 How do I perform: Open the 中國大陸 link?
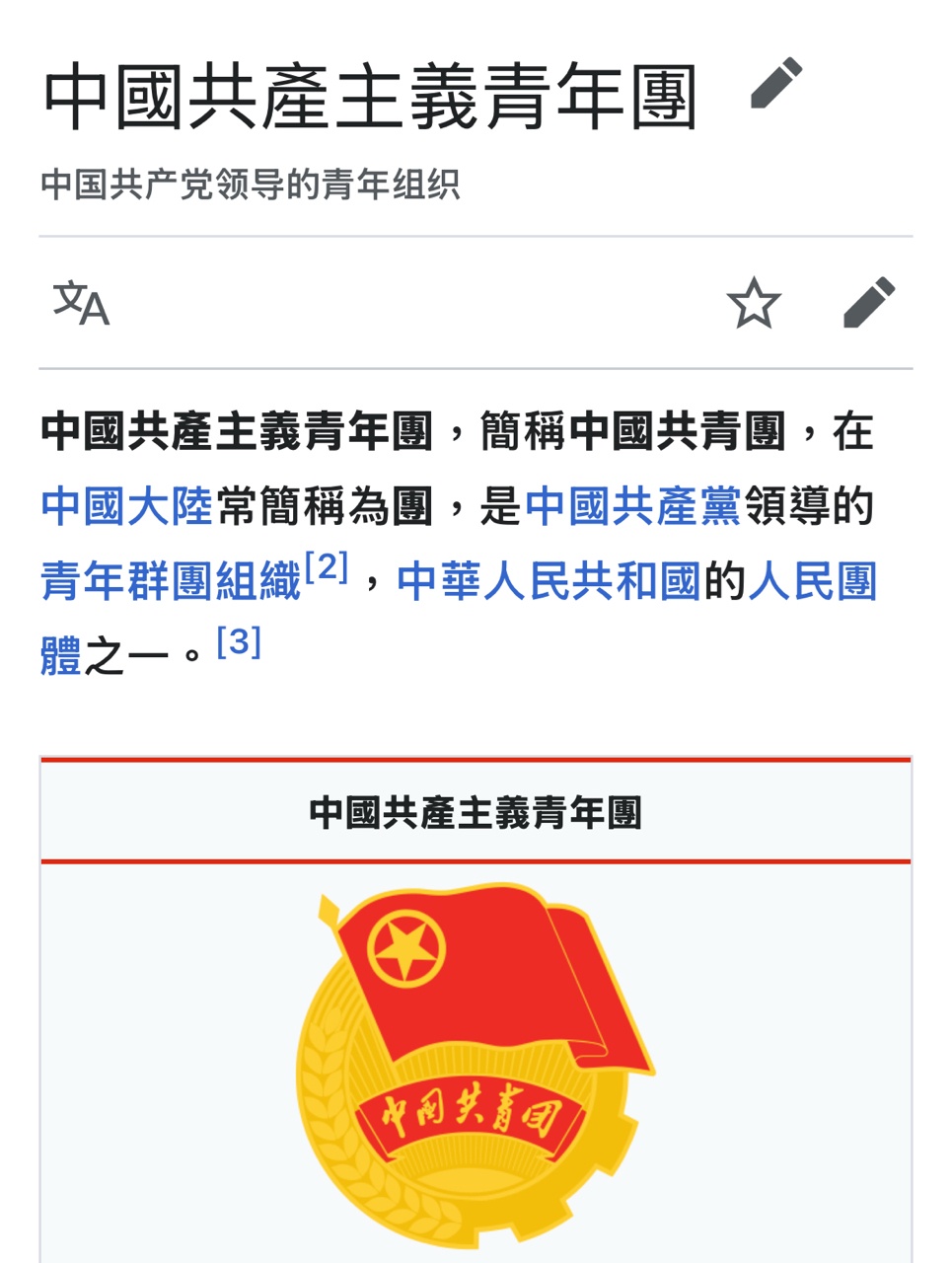tap(127, 506)
